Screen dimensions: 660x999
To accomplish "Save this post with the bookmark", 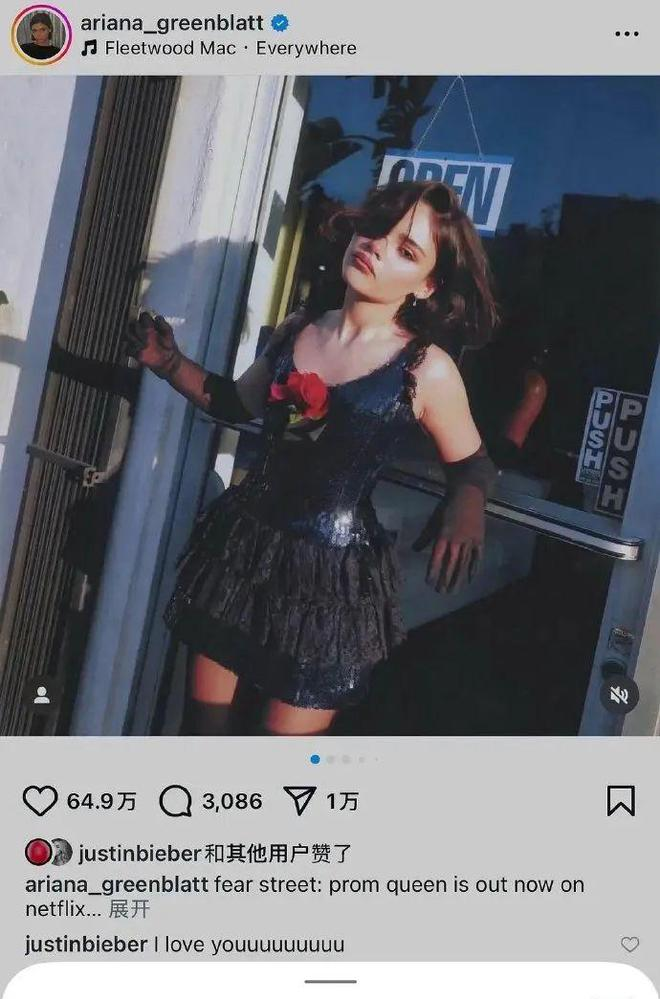I will (x=620, y=801).
